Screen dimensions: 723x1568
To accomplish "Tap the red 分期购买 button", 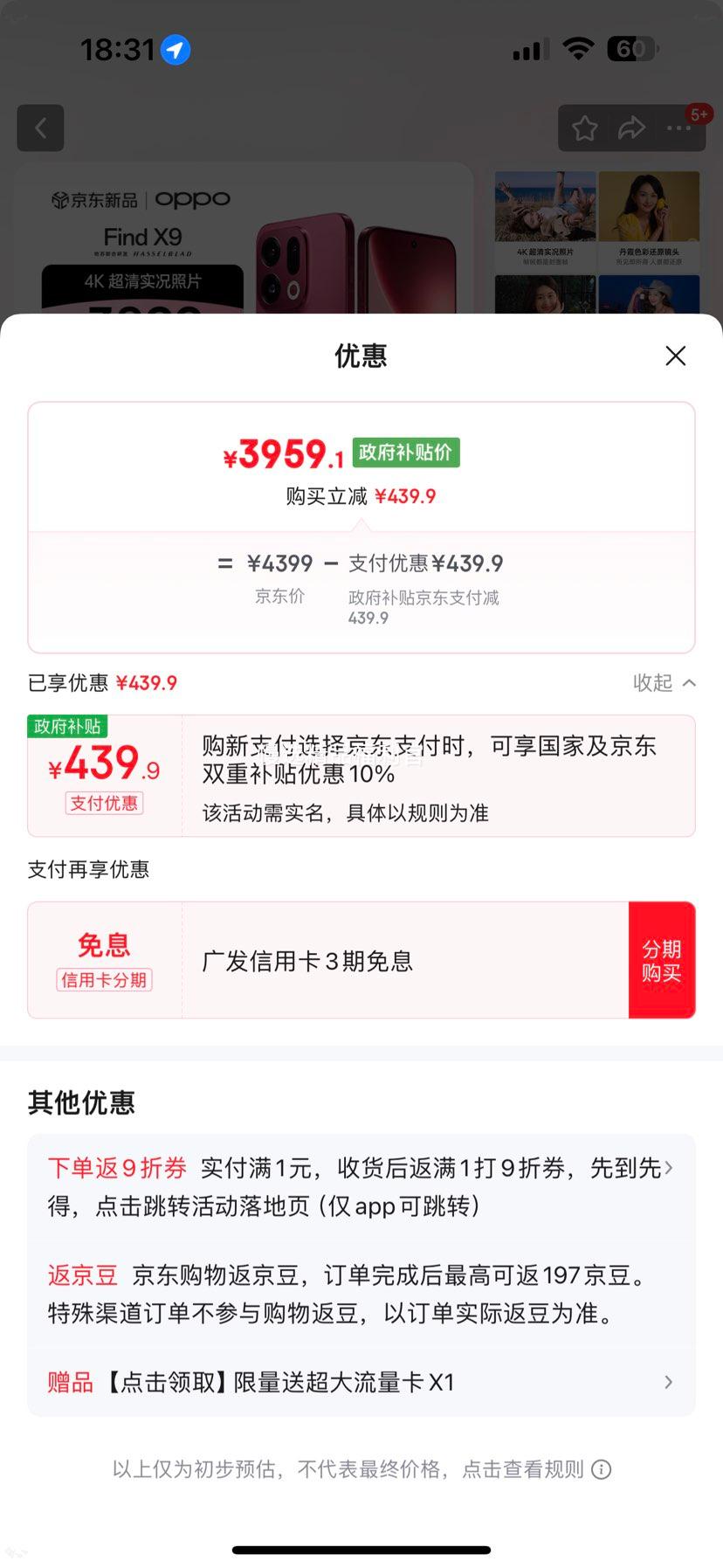I will tap(662, 959).
